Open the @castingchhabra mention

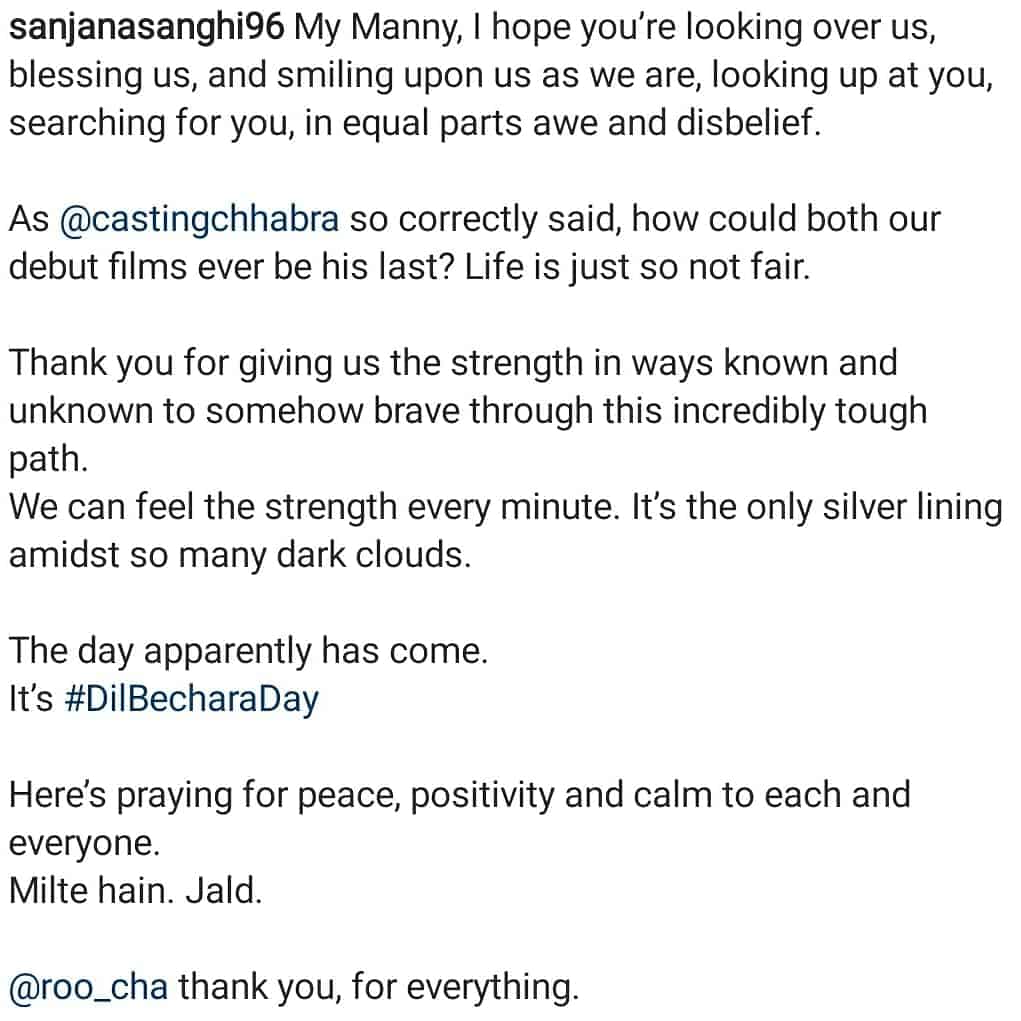tap(200, 220)
